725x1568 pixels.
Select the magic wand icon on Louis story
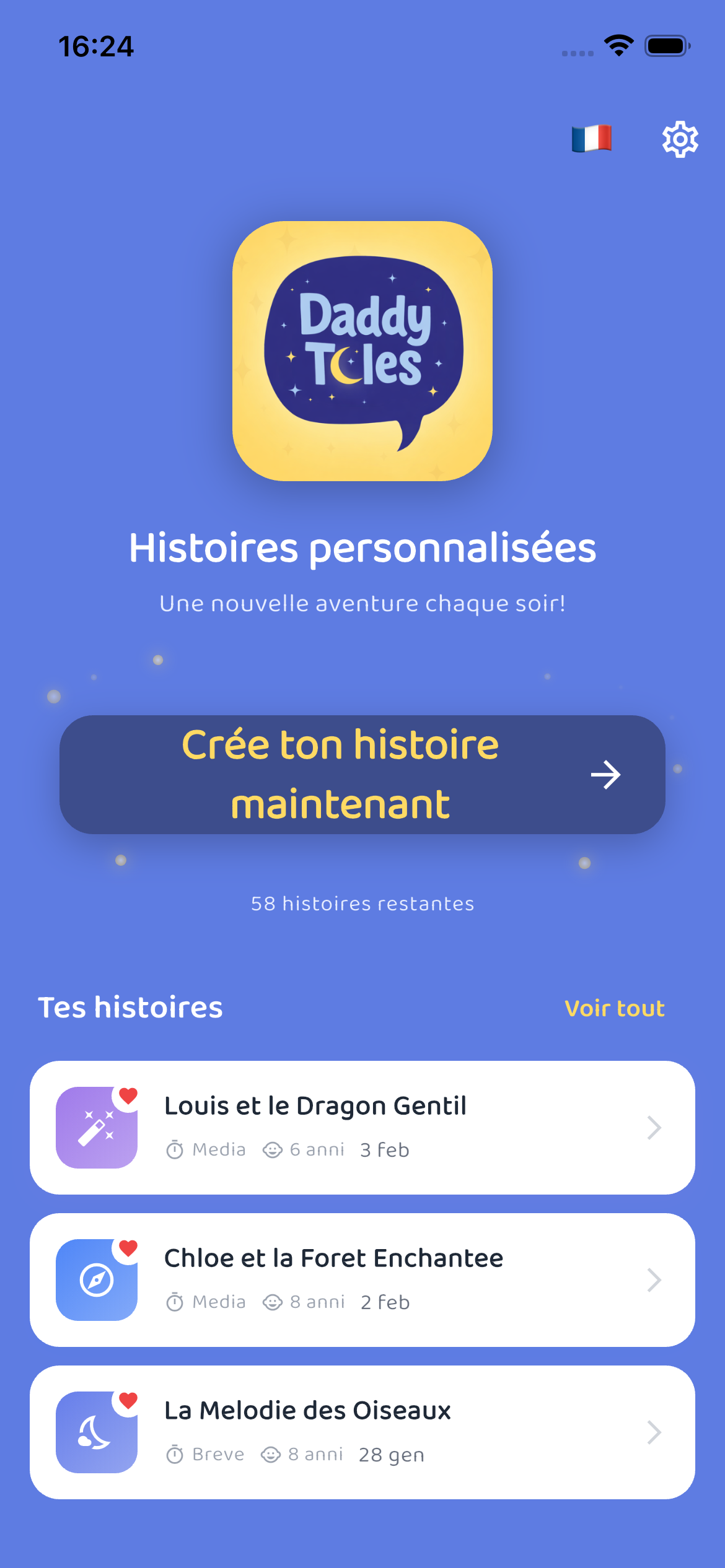(x=96, y=1127)
